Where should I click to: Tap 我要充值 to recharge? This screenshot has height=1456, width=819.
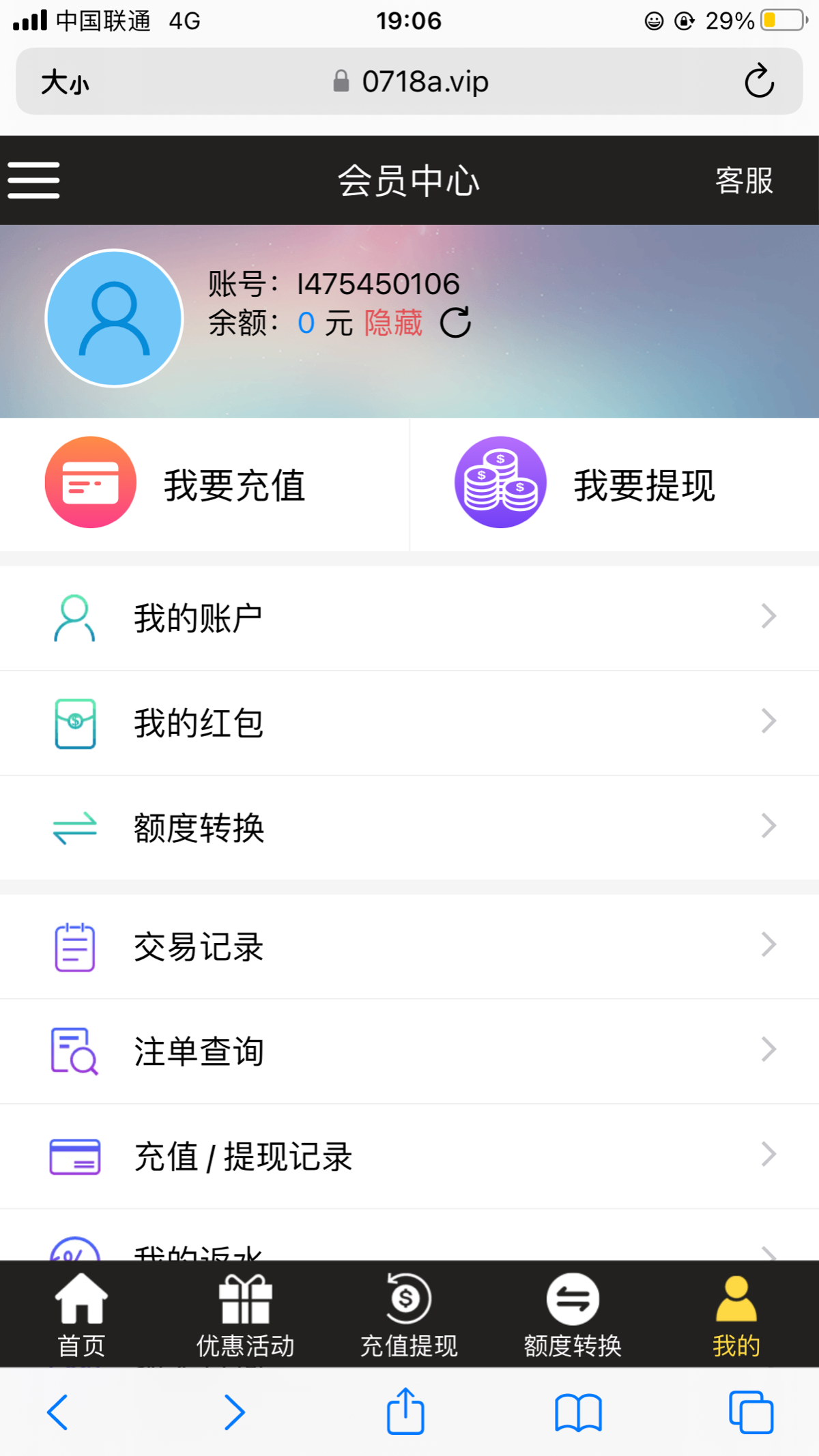pos(205,484)
